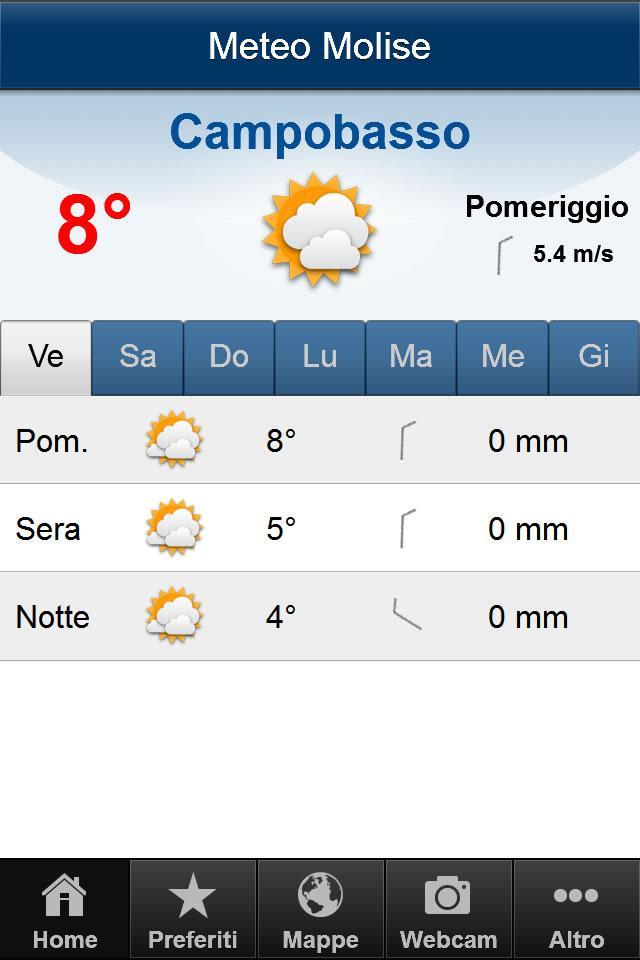Select the Gi day tab
Screen dimensions: 640x960
pos(594,357)
